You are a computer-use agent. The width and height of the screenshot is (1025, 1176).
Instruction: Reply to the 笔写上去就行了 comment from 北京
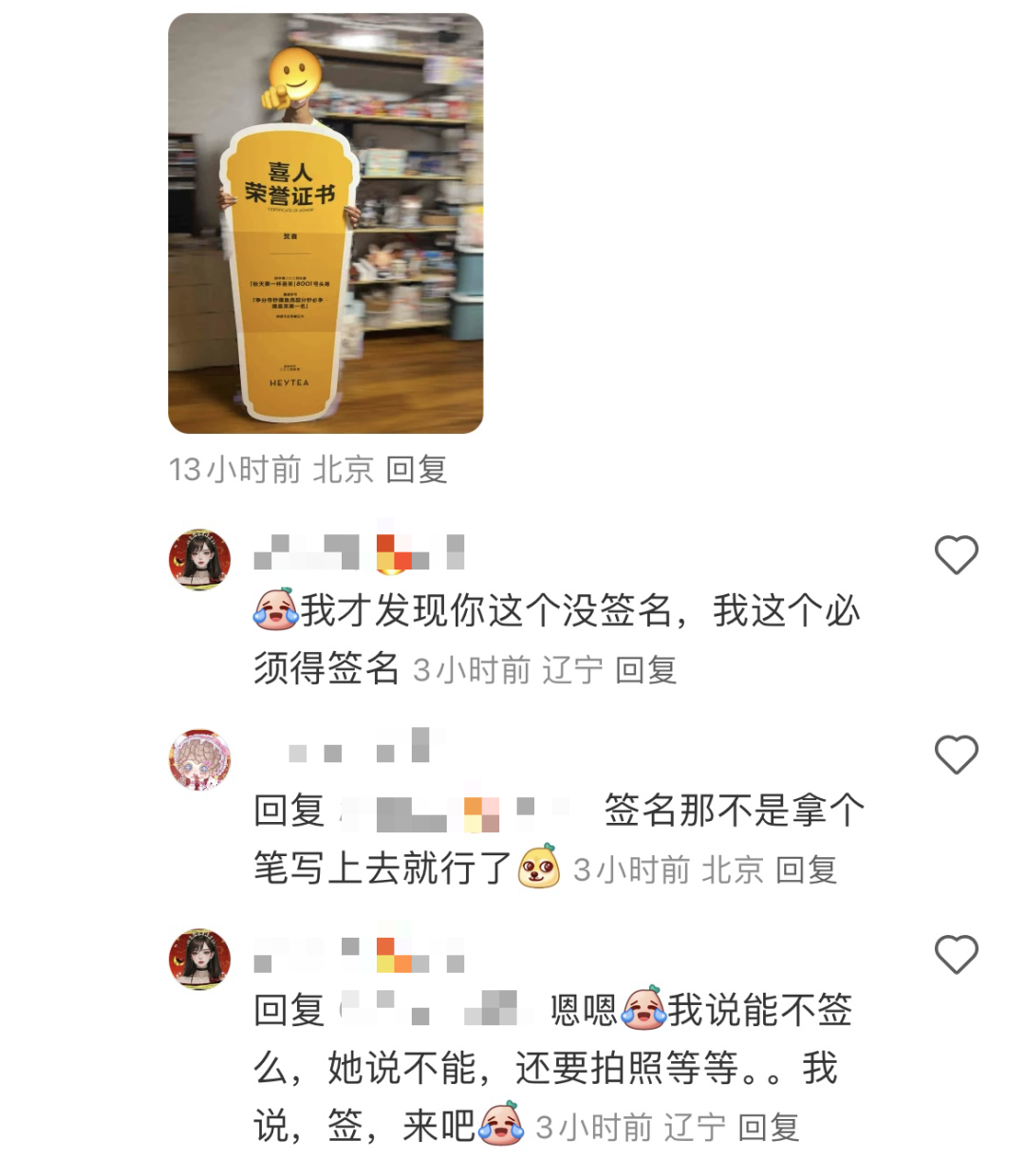(806, 869)
